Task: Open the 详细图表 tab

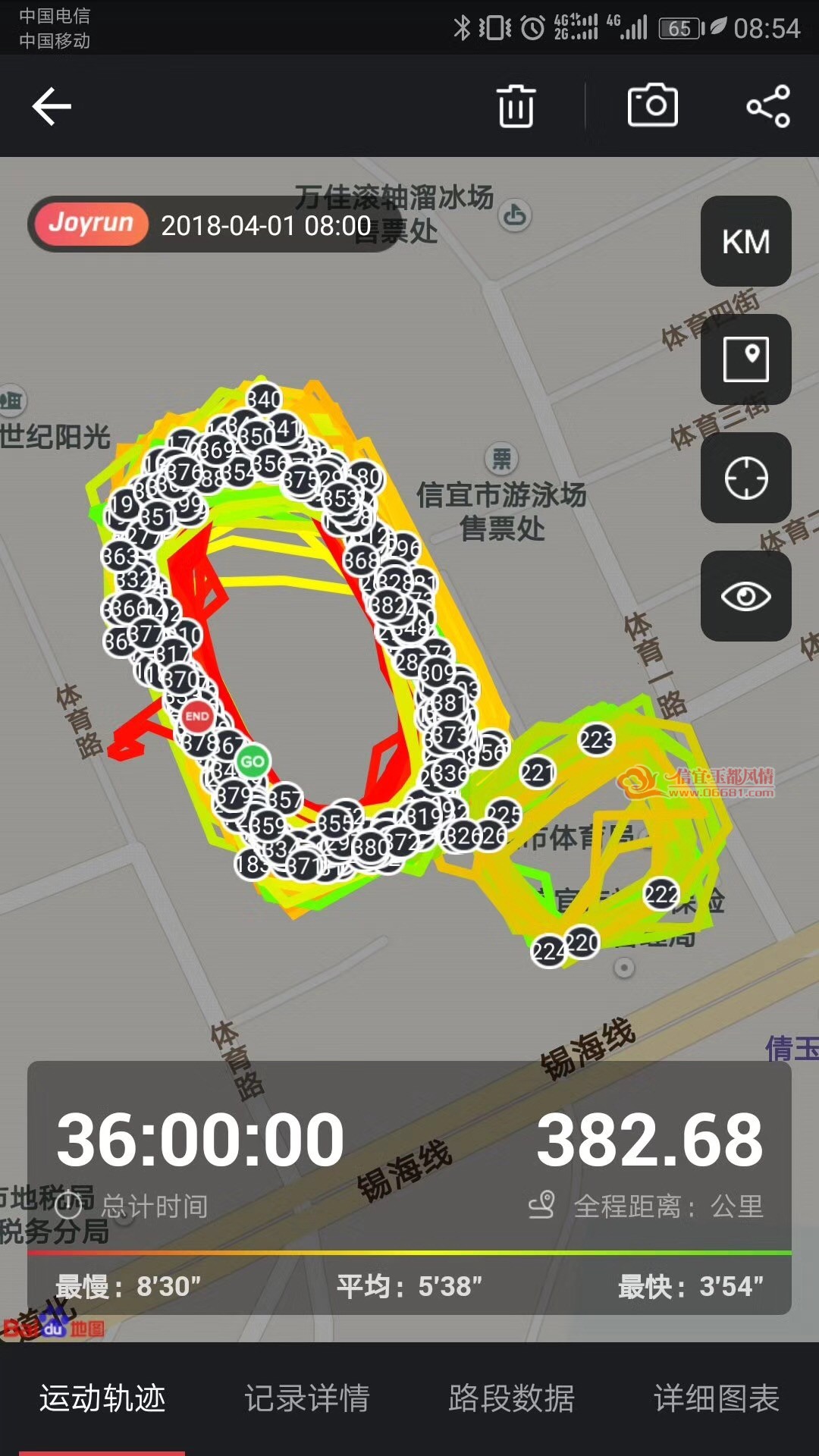Action: coord(717,1398)
